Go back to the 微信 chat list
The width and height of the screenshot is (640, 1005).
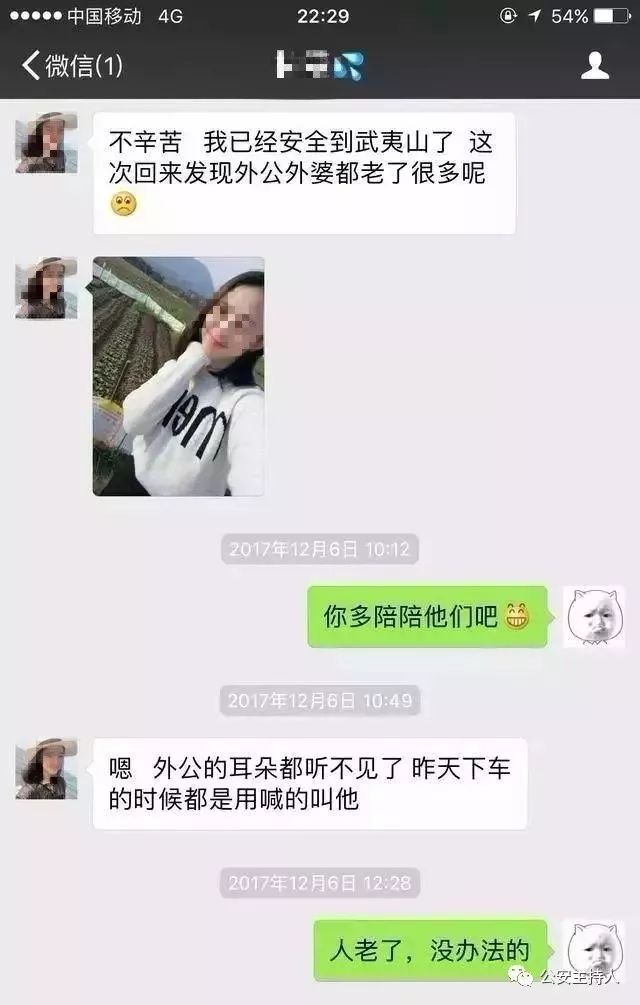click(72, 65)
